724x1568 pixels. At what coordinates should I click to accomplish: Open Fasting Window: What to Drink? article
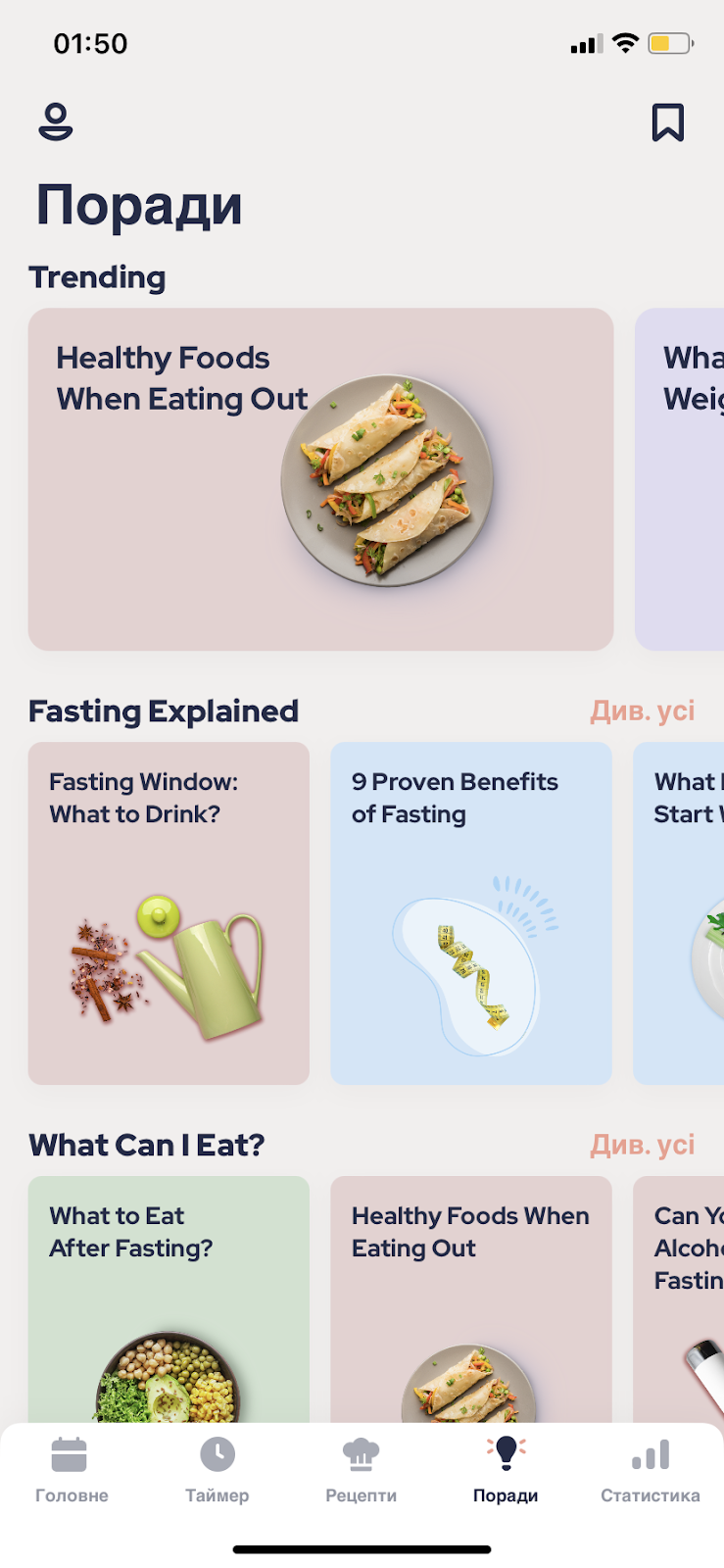(169, 913)
